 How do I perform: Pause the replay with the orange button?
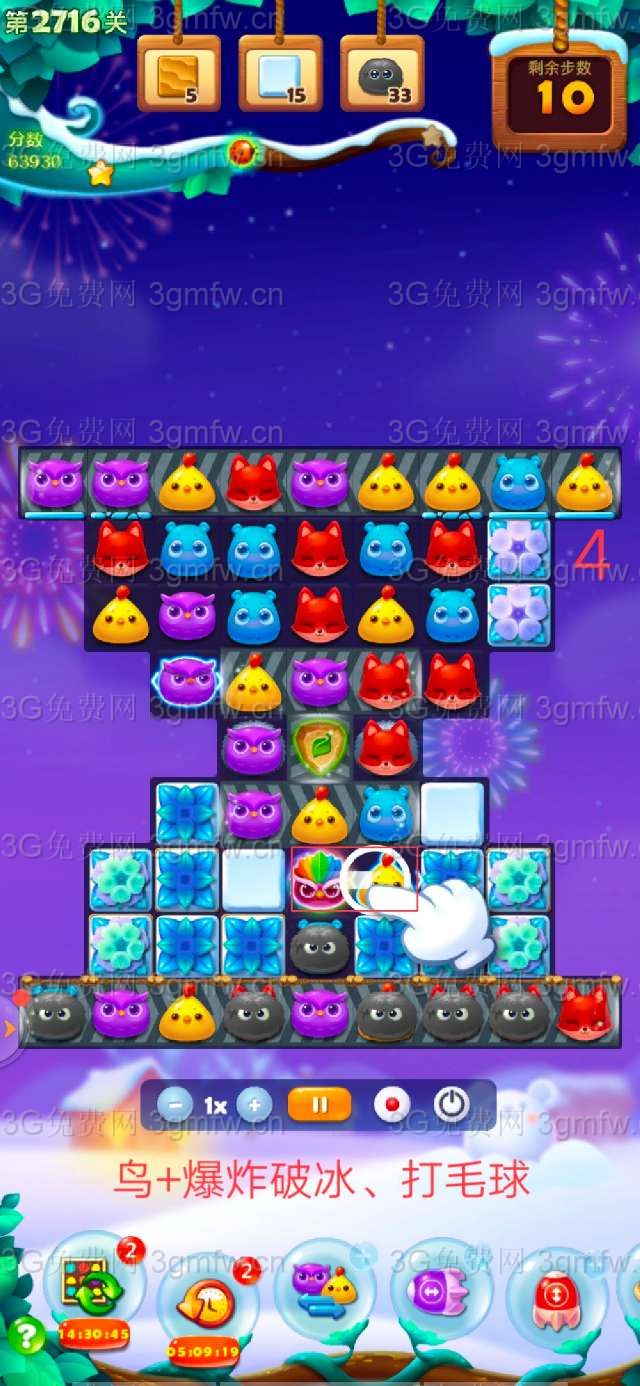[x=320, y=1105]
